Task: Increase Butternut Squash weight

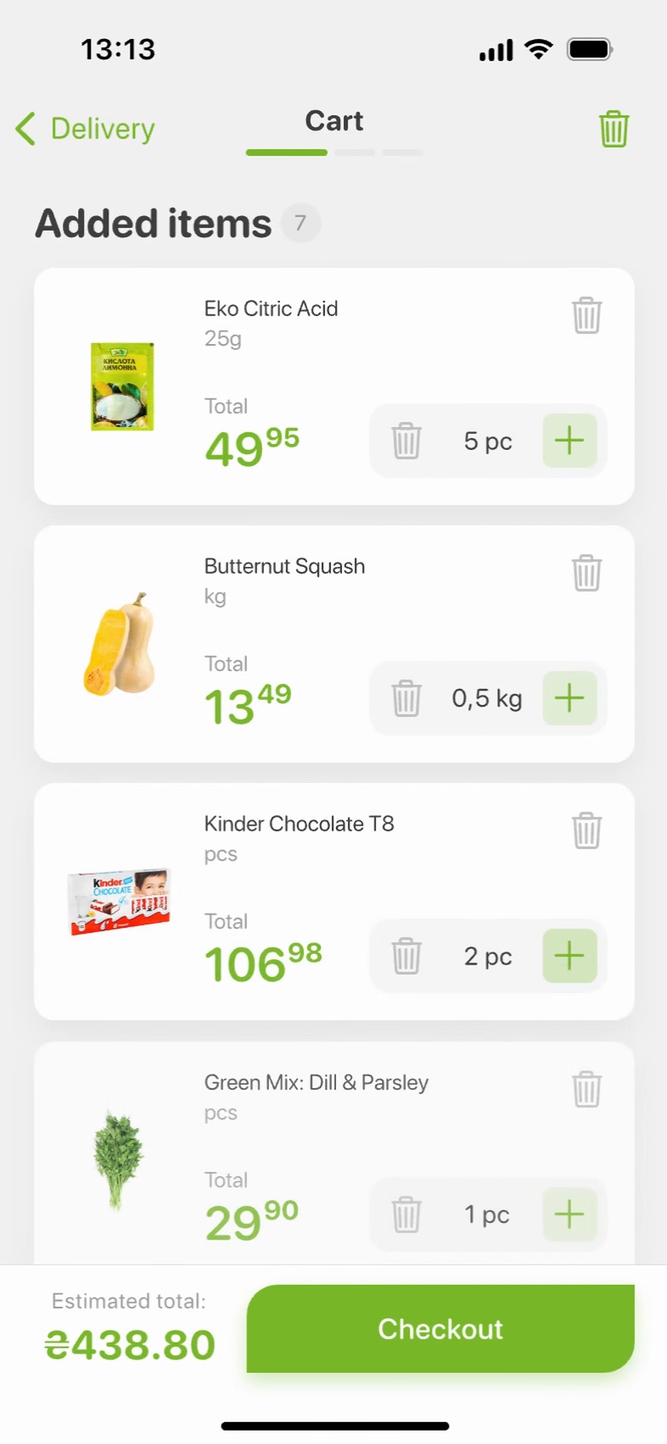Action: tap(569, 698)
